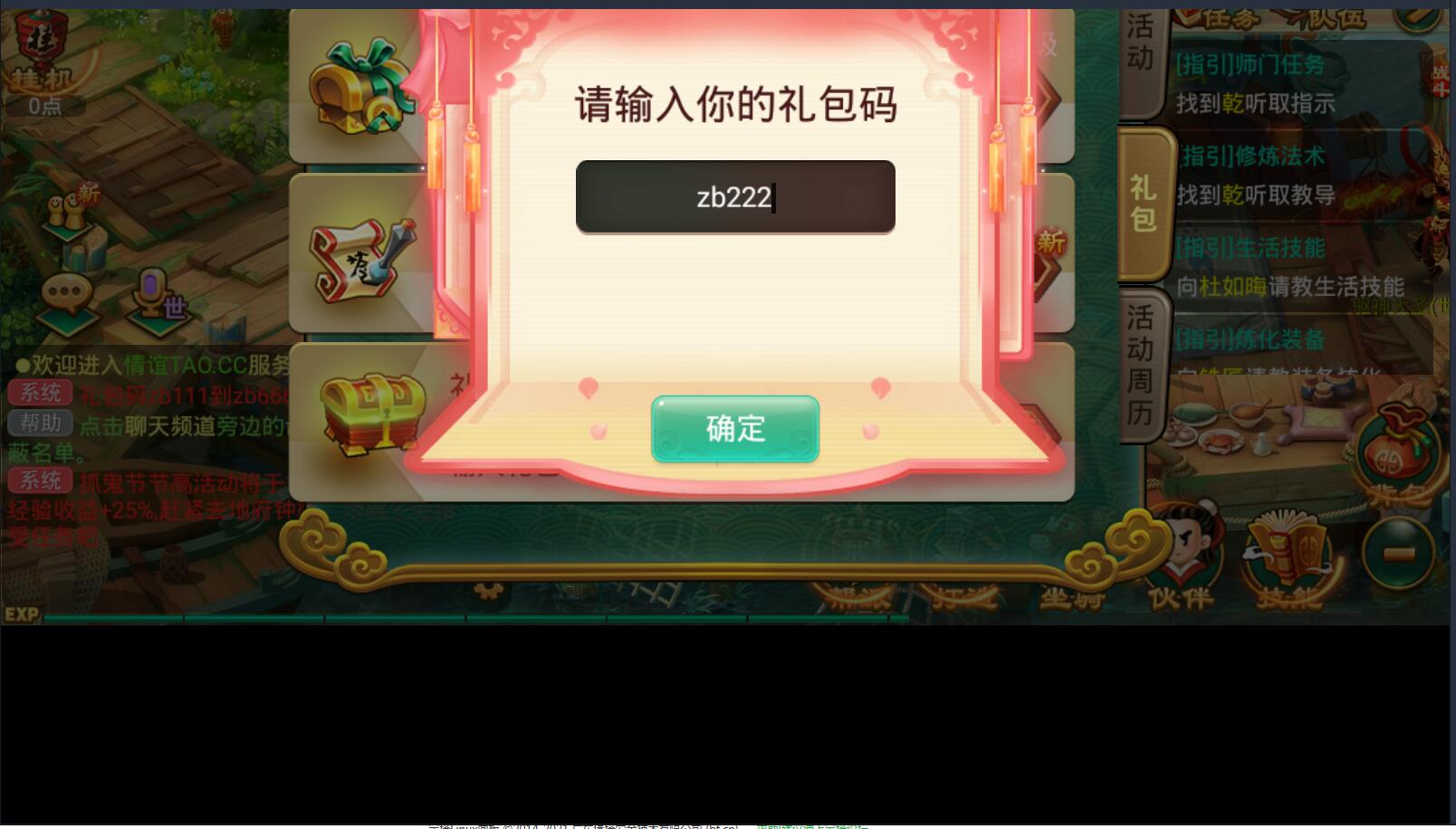Collapse the menu with the minus button

[x=1399, y=554]
